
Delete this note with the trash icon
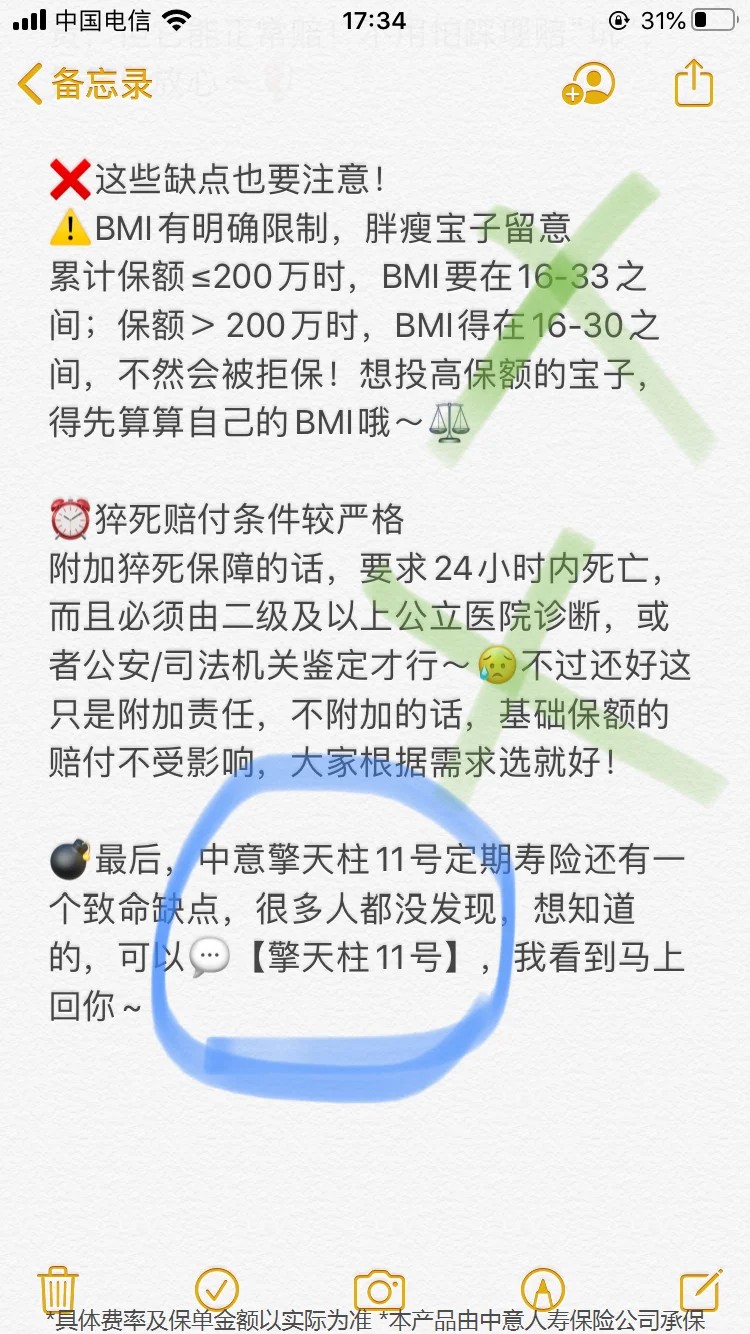point(58,1288)
